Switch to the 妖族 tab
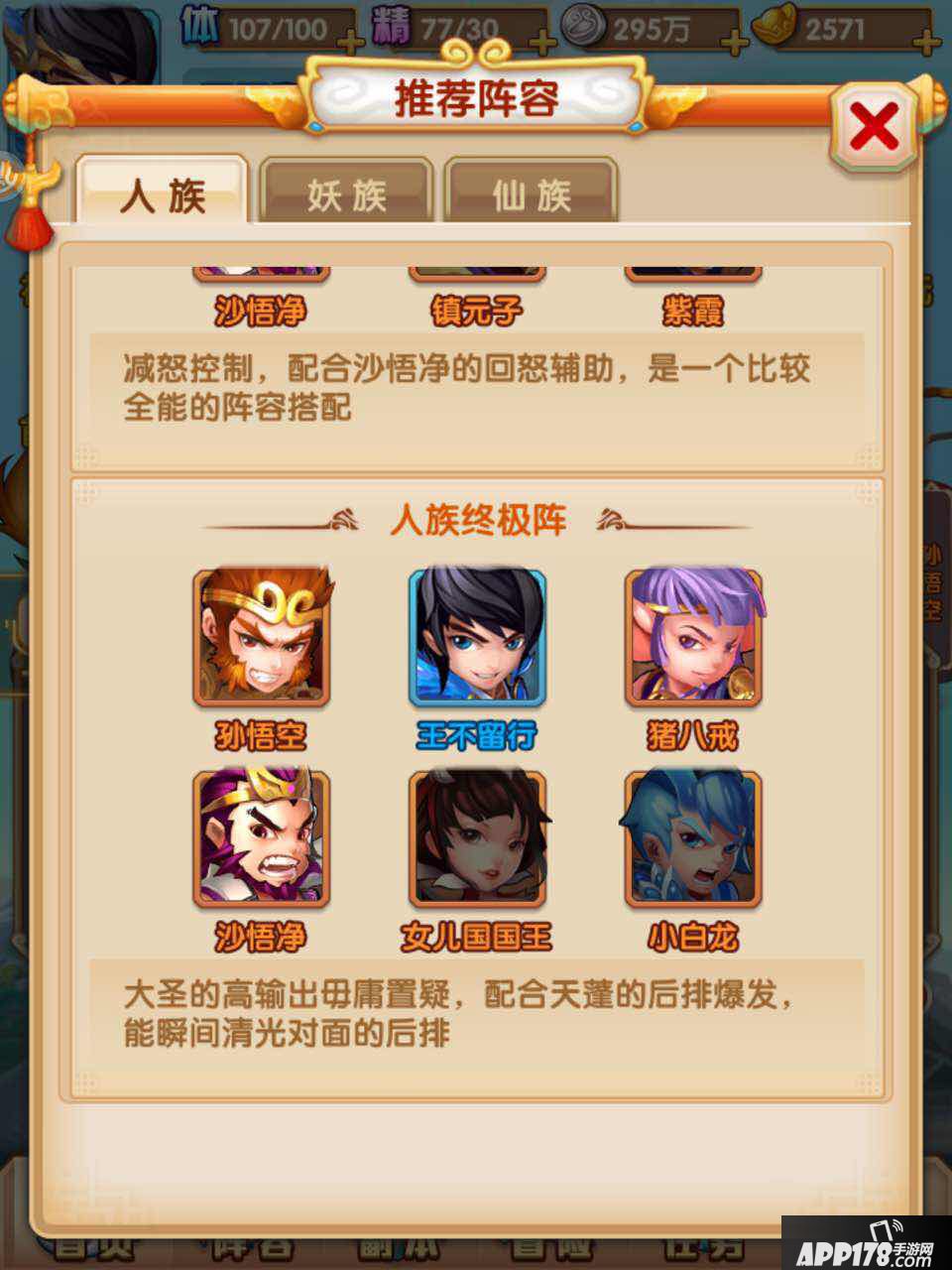 346,192
